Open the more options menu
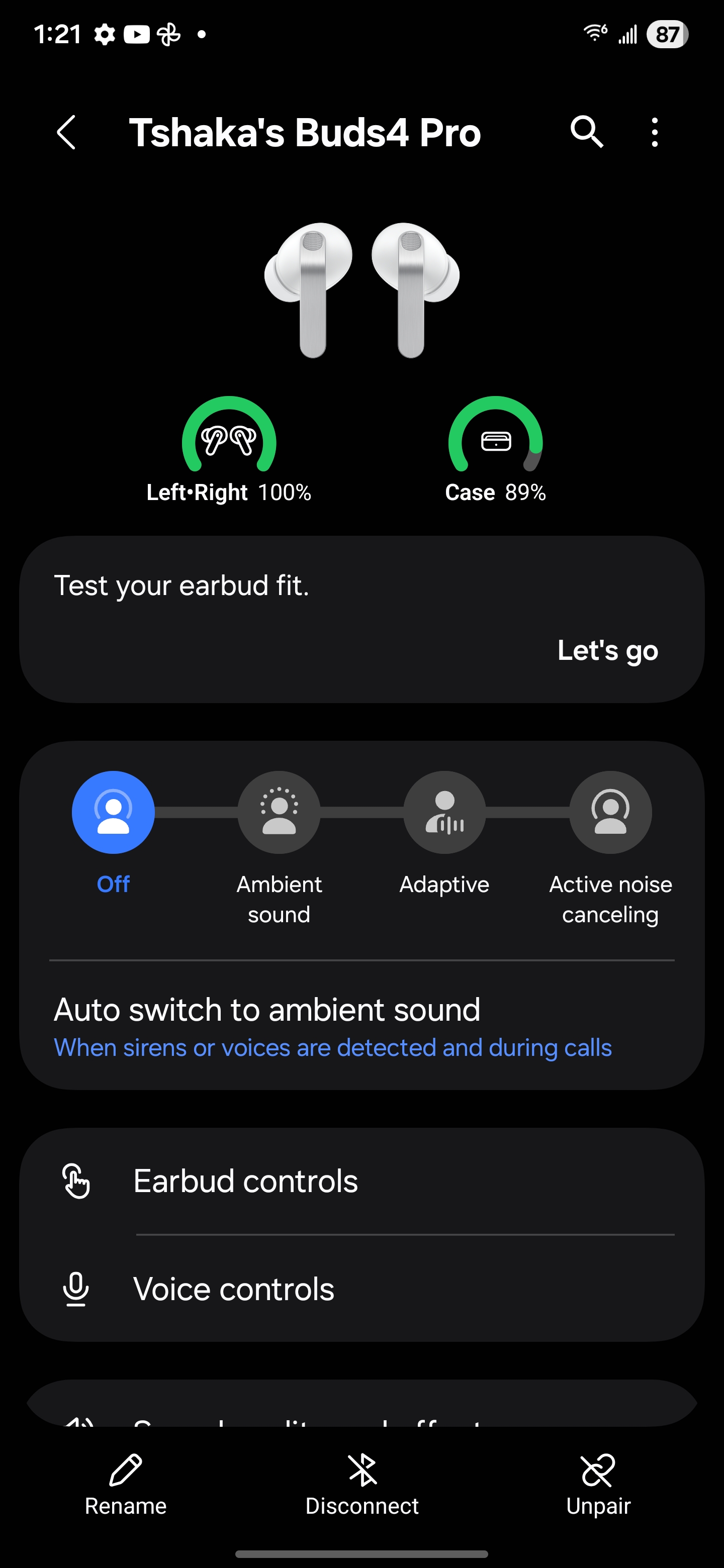Viewport: 724px width, 1568px height. (x=654, y=132)
